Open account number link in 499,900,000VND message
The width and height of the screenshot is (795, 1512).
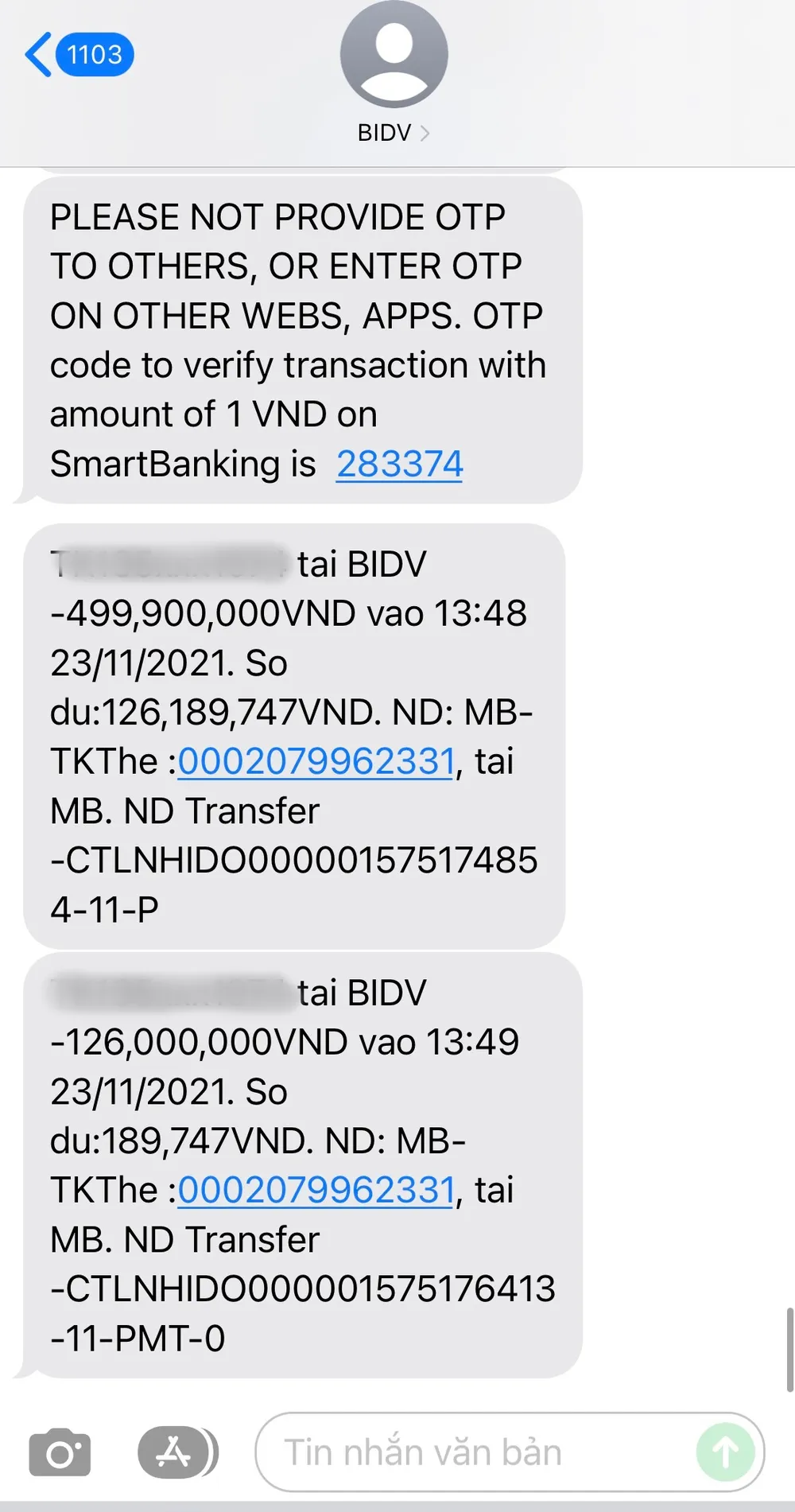point(316,761)
